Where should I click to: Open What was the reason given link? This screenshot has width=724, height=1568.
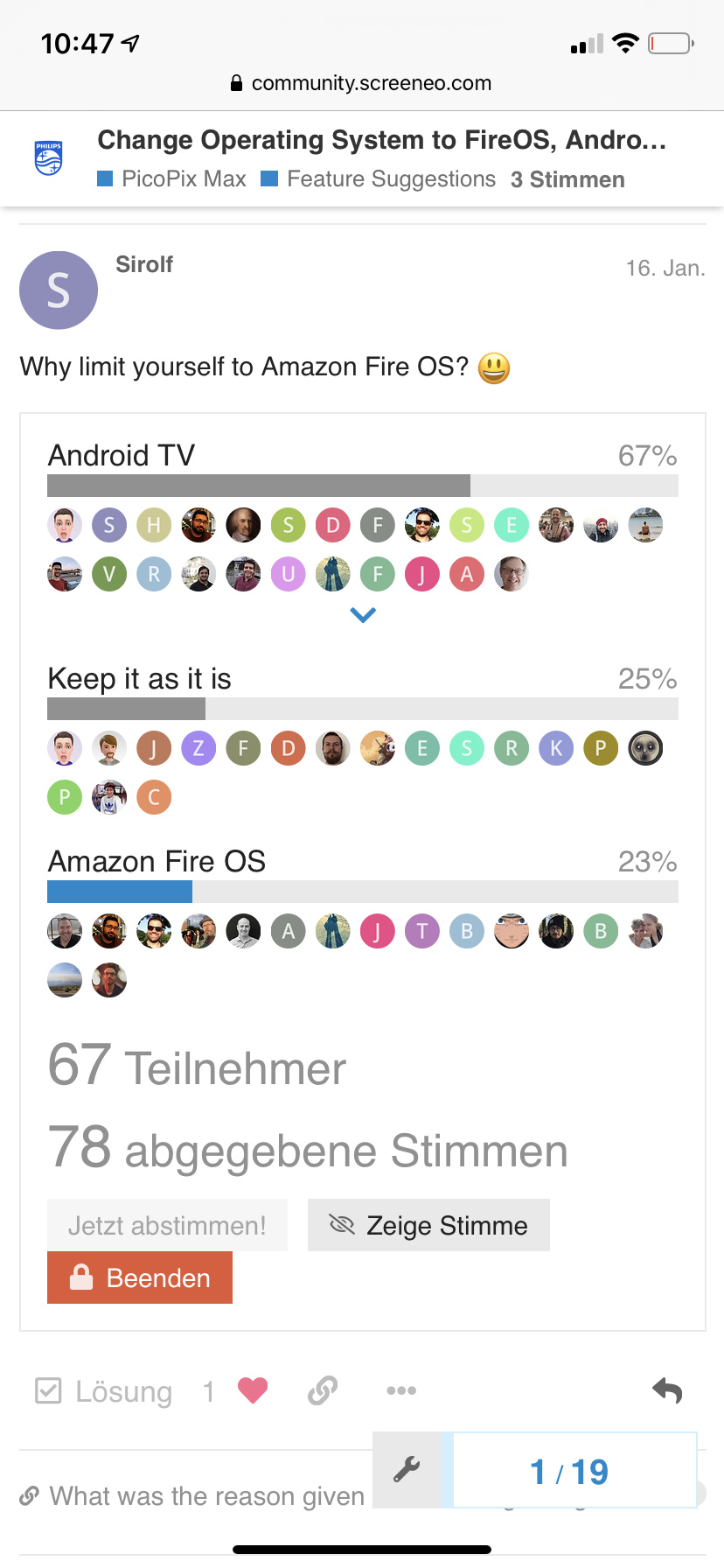207,1496
